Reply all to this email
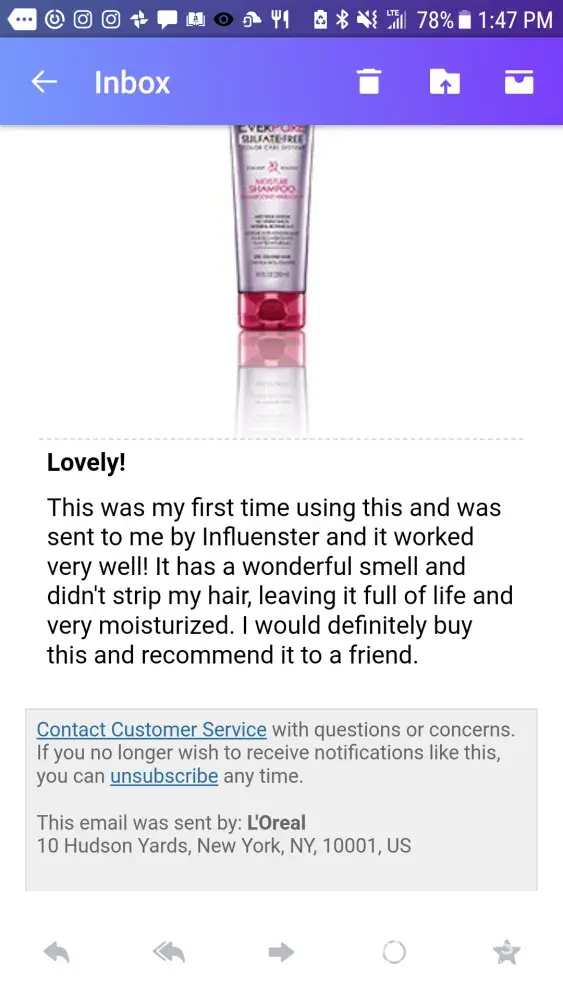 pos(169,953)
